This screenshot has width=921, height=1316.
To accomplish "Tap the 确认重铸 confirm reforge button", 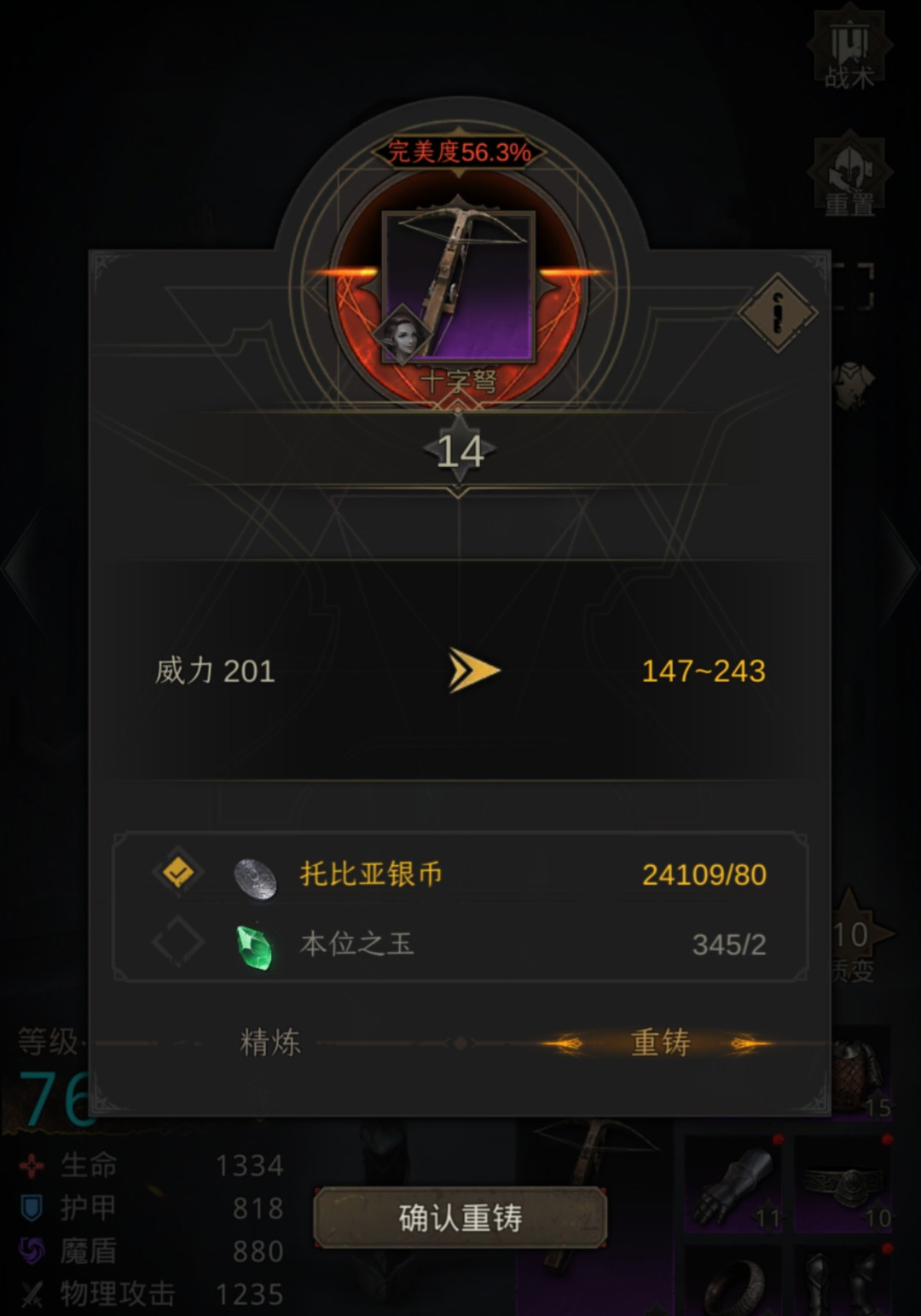I will point(460,1217).
